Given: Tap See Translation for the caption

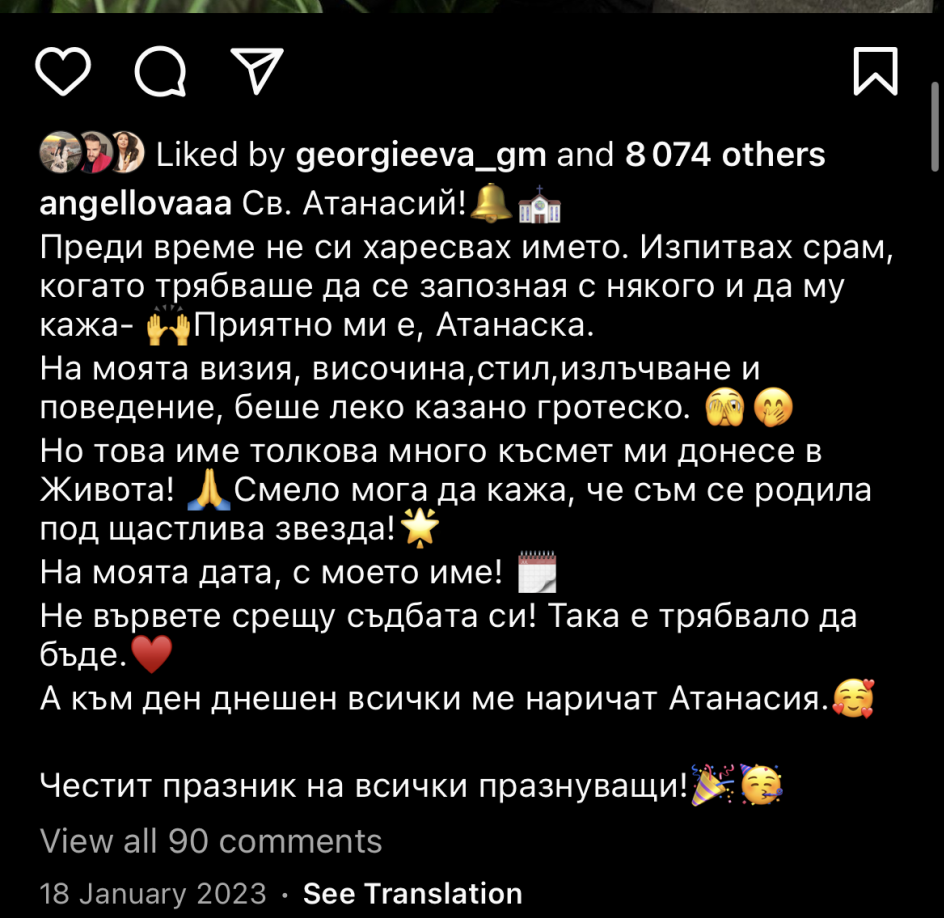Looking at the screenshot, I should pyautogui.click(x=412, y=893).
